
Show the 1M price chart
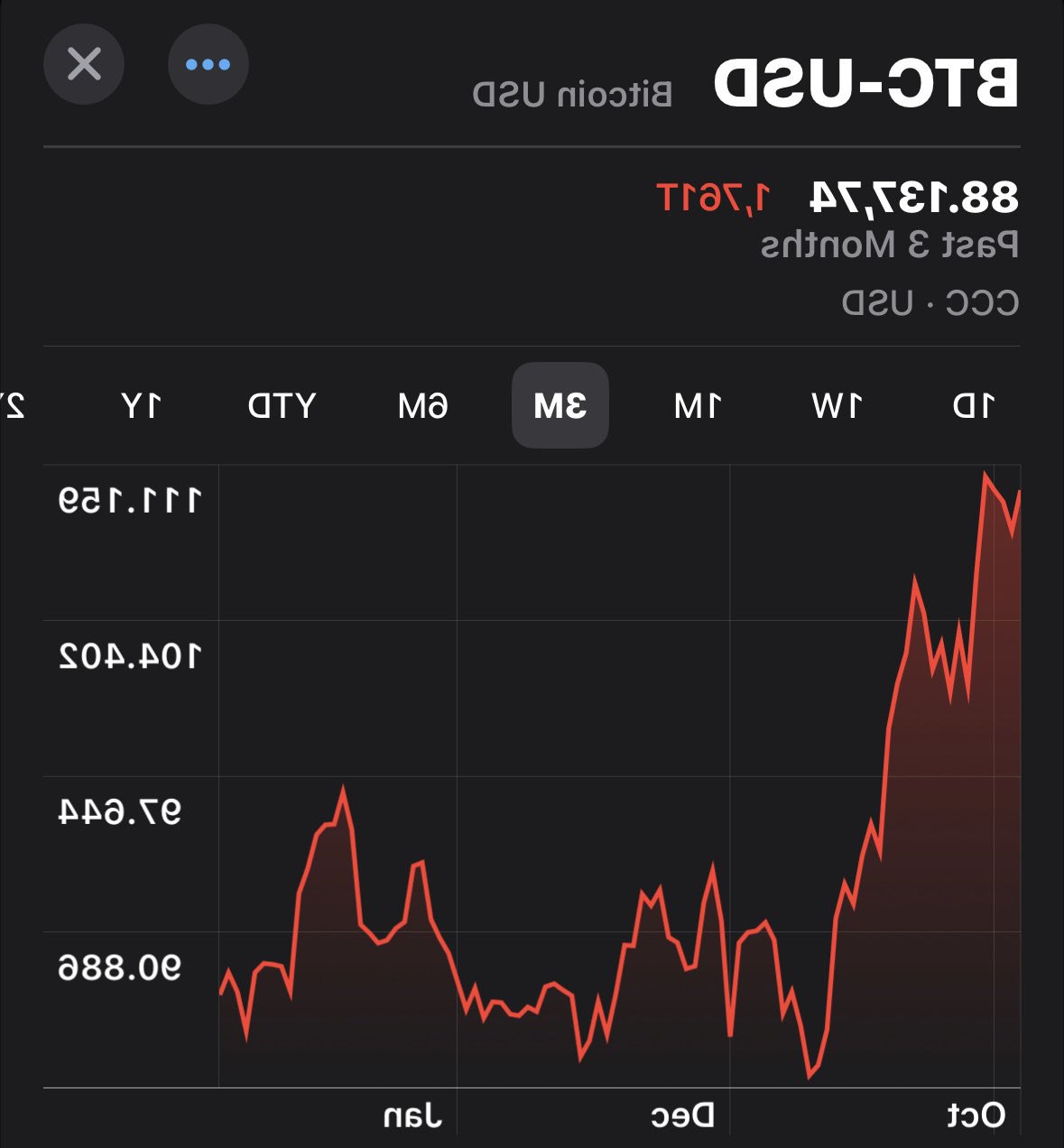click(698, 406)
